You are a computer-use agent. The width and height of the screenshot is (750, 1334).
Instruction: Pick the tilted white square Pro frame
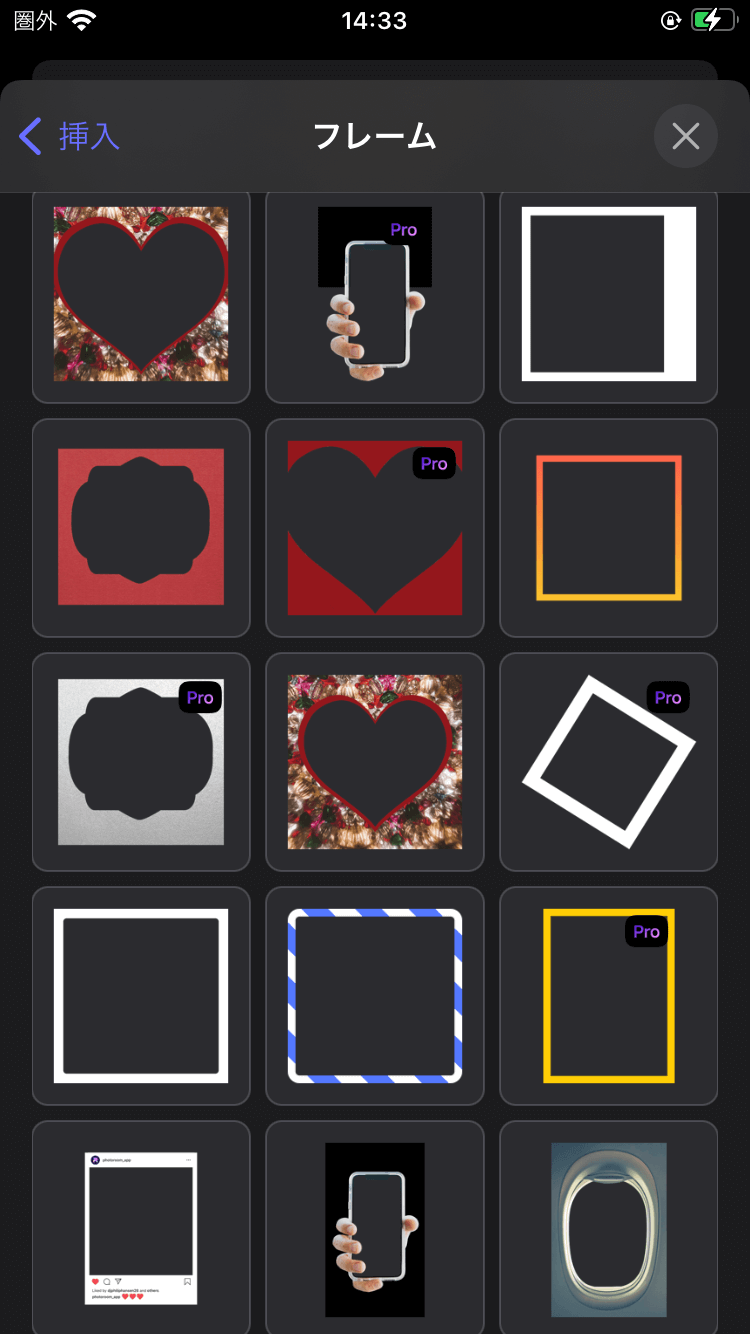(x=608, y=762)
